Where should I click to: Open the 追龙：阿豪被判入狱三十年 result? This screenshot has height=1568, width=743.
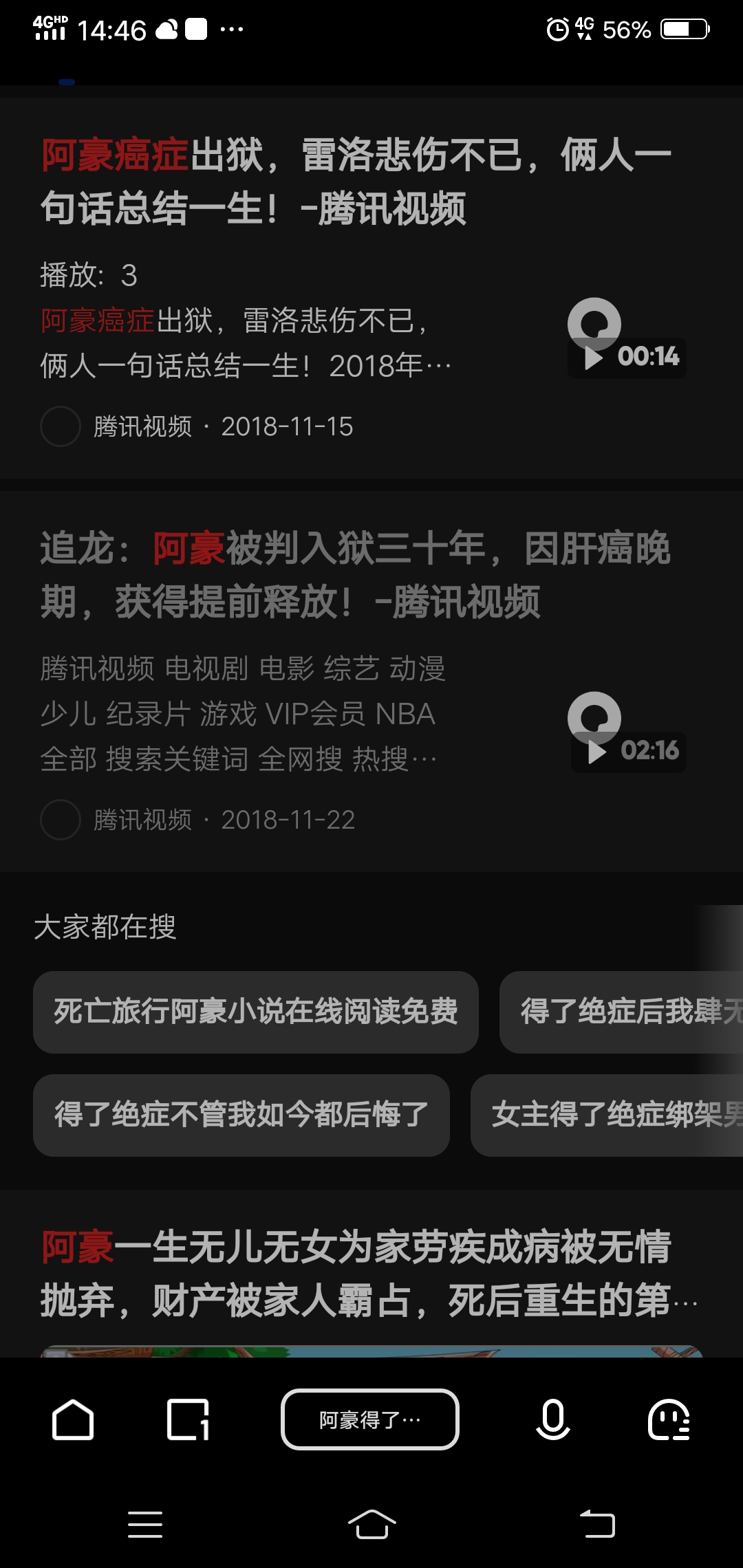356,575
